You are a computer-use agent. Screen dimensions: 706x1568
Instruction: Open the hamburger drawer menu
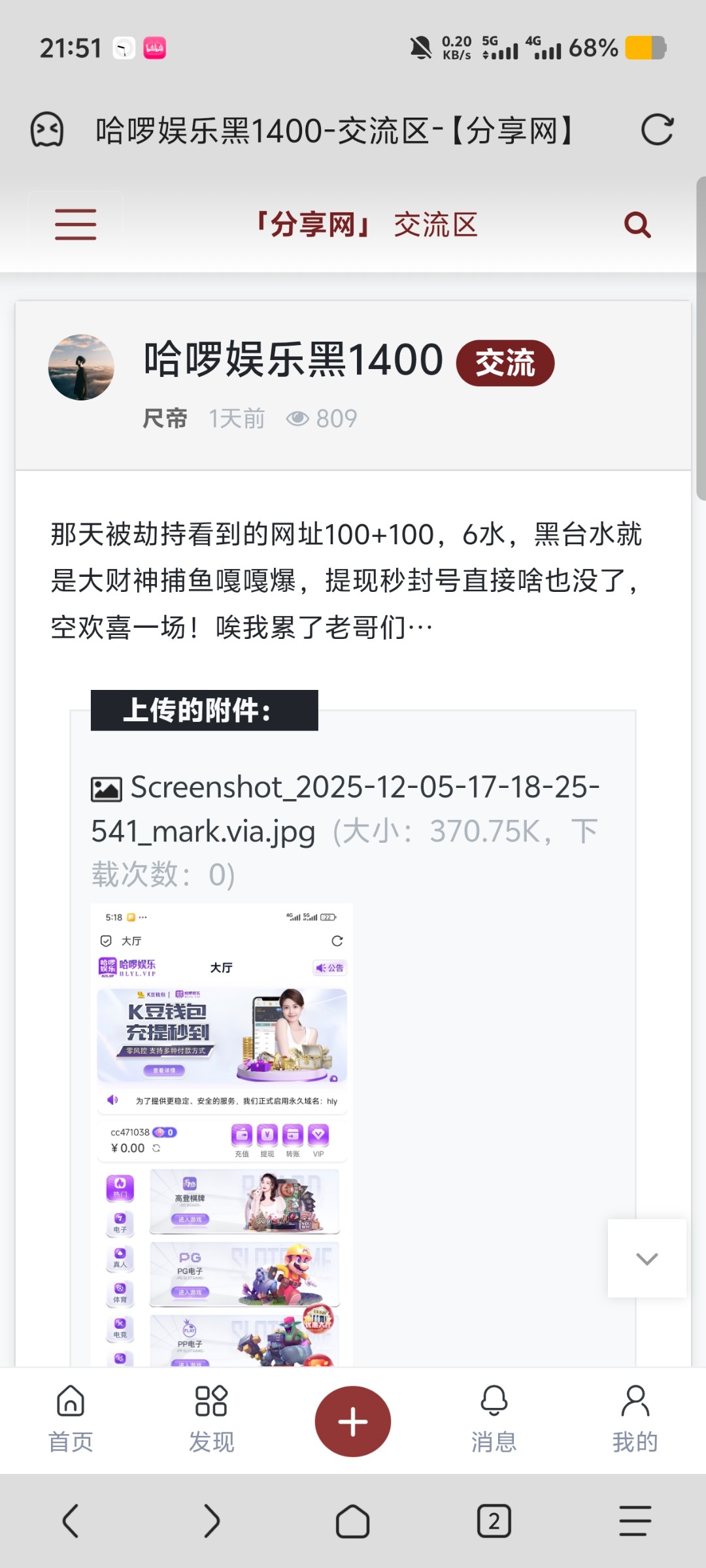(76, 225)
